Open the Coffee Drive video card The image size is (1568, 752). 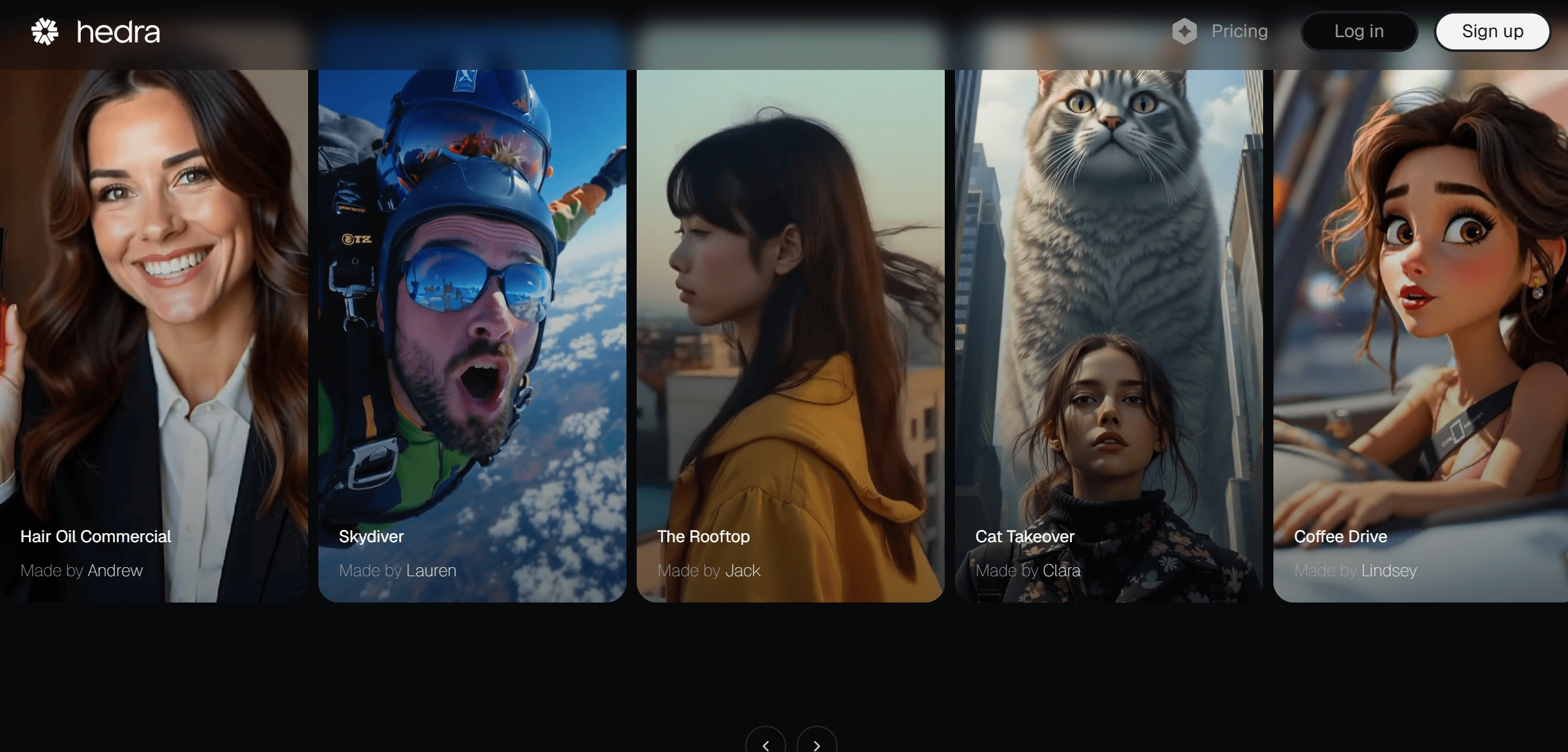tap(1420, 334)
